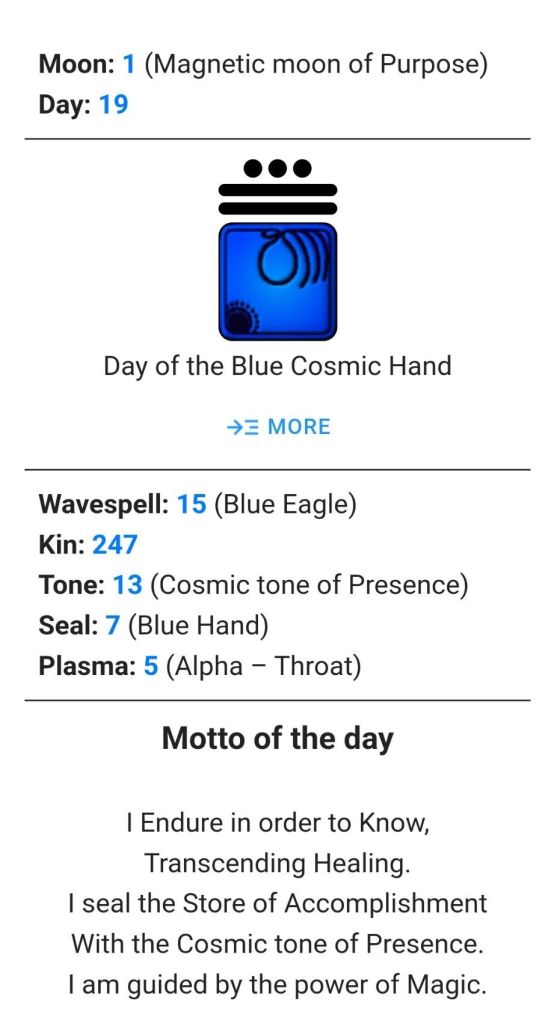Open Tone 13 information
The width and height of the screenshot is (554, 1023).
click(127, 585)
